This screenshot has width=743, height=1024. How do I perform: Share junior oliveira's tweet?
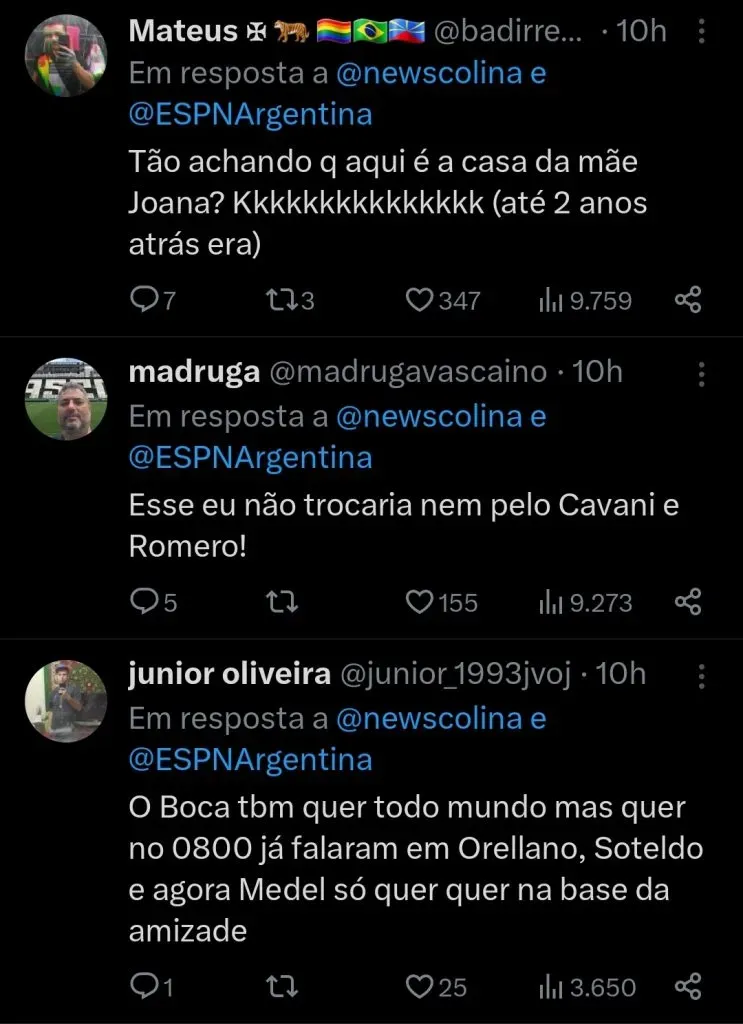click(688, 987)
